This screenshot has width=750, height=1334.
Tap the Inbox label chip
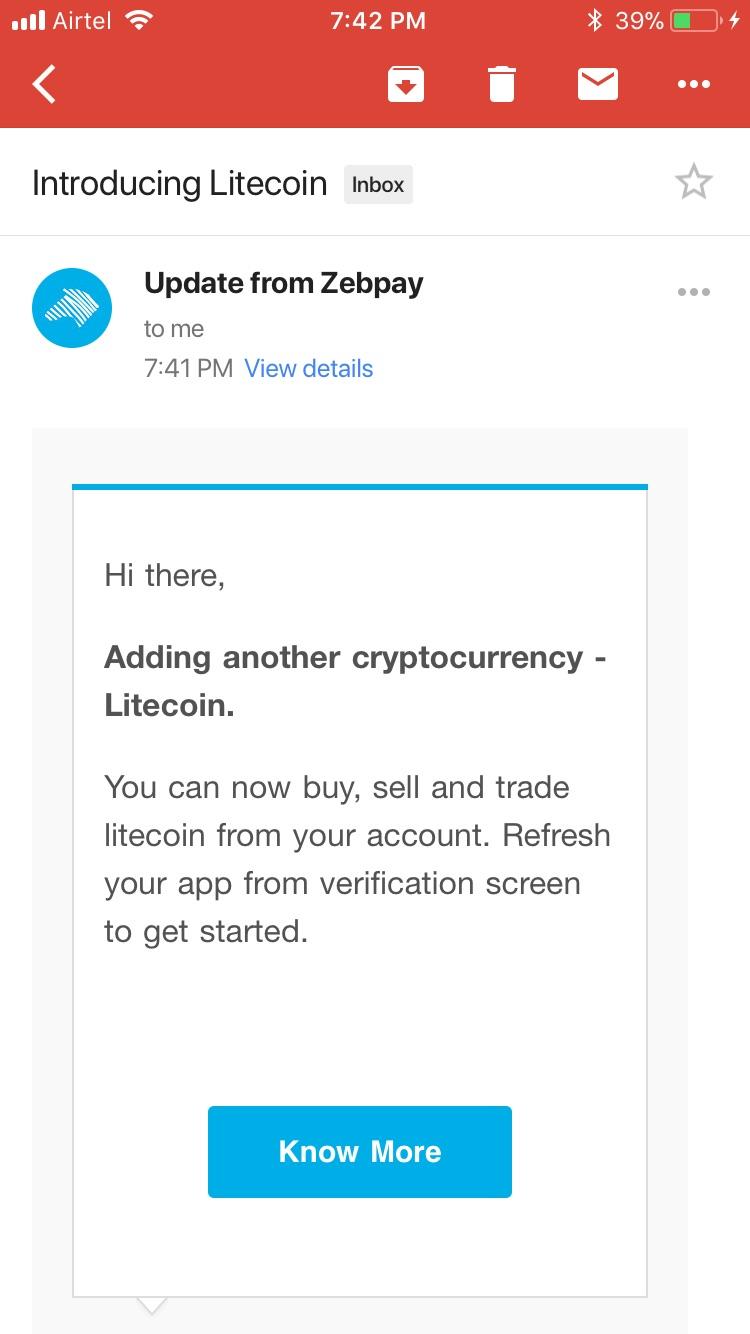[x=378, y=185]
